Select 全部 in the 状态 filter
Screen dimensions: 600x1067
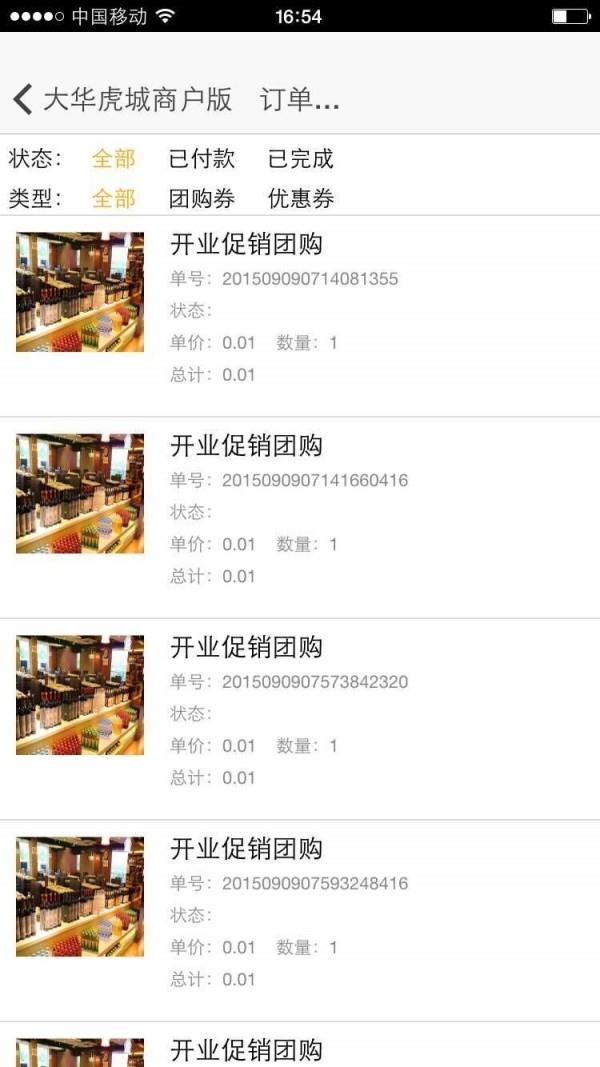coord(114,159)
